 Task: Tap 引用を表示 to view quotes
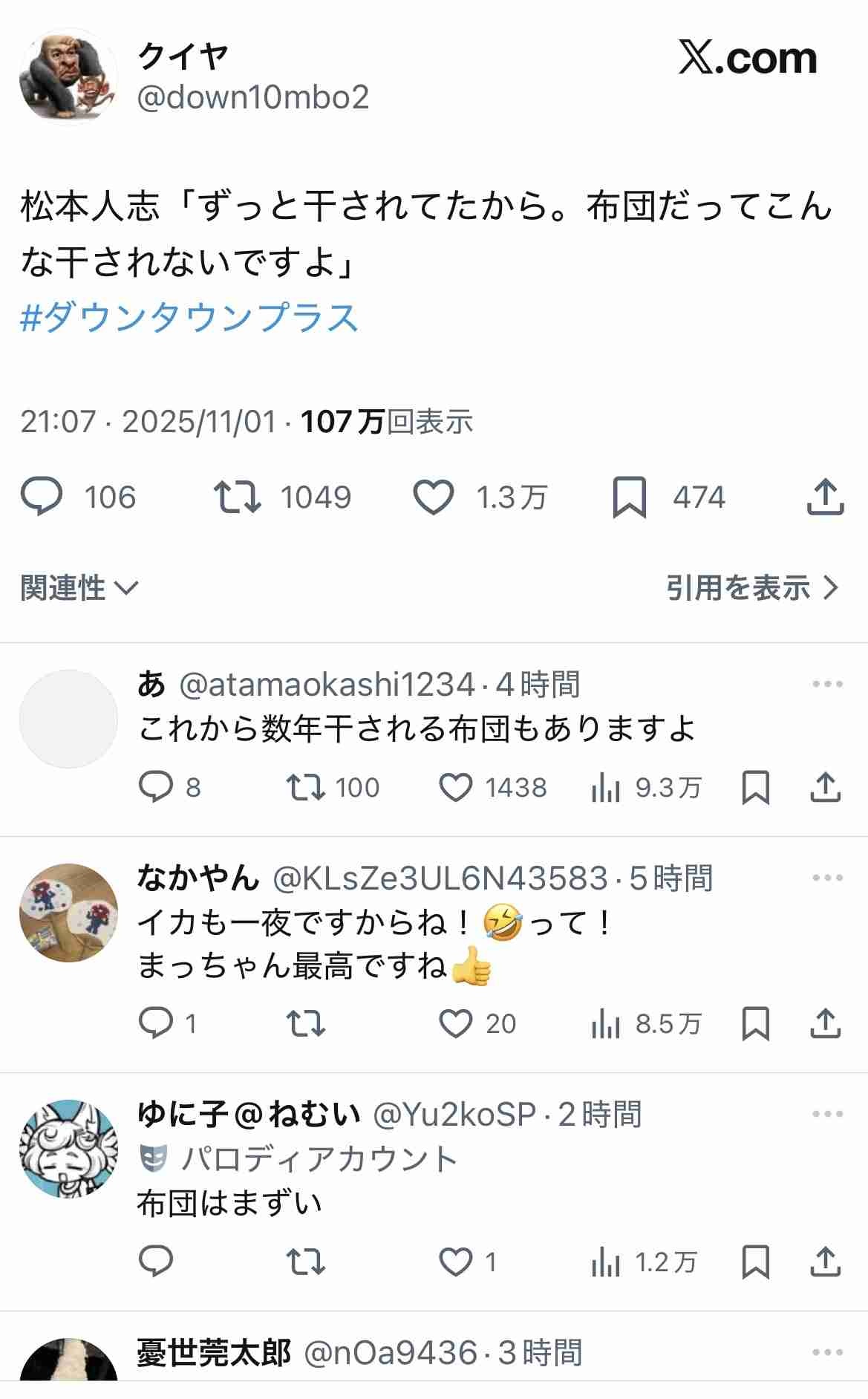751,588
